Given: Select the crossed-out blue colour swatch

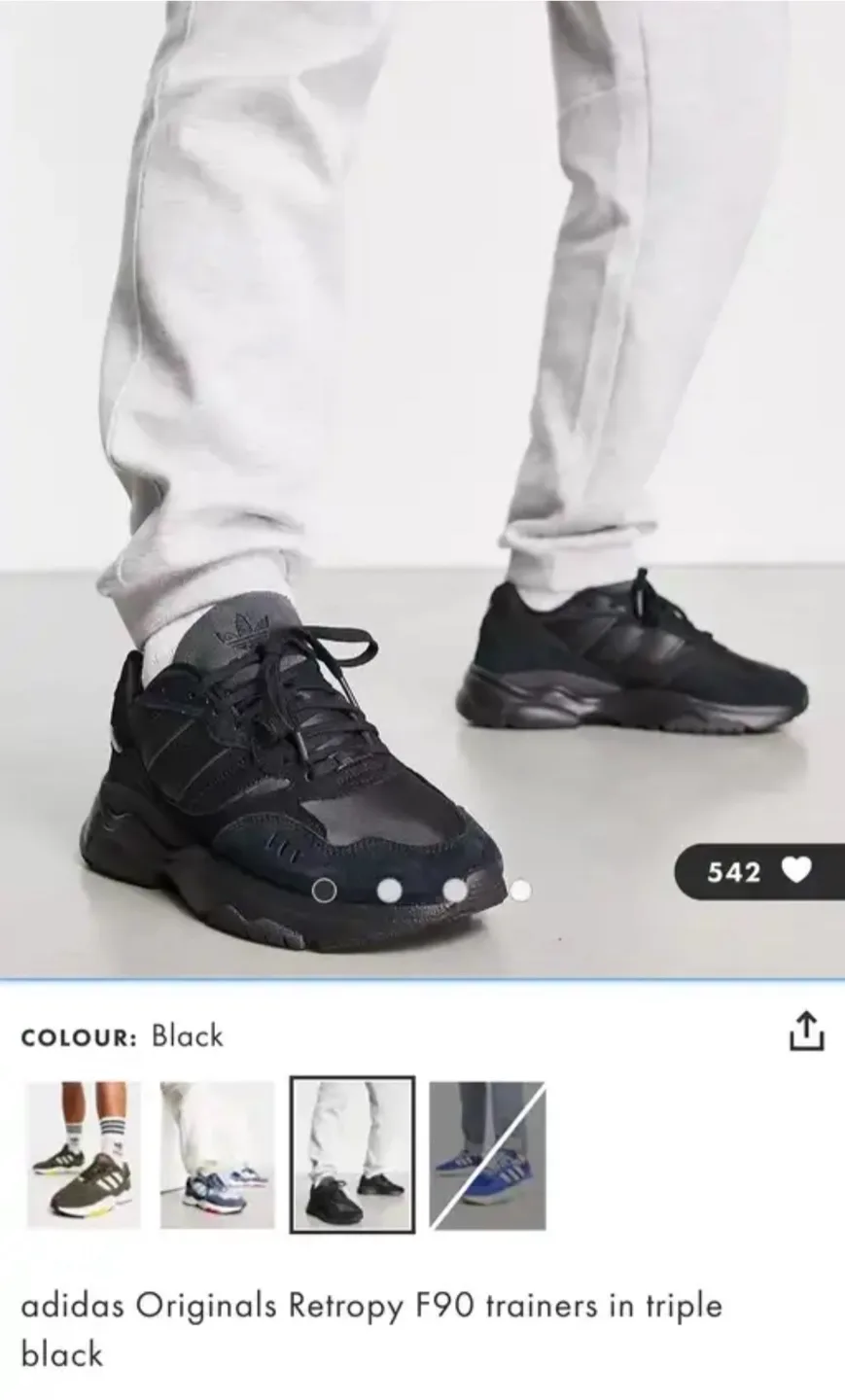Looking at the screenshot, I should click(487, 1154).
